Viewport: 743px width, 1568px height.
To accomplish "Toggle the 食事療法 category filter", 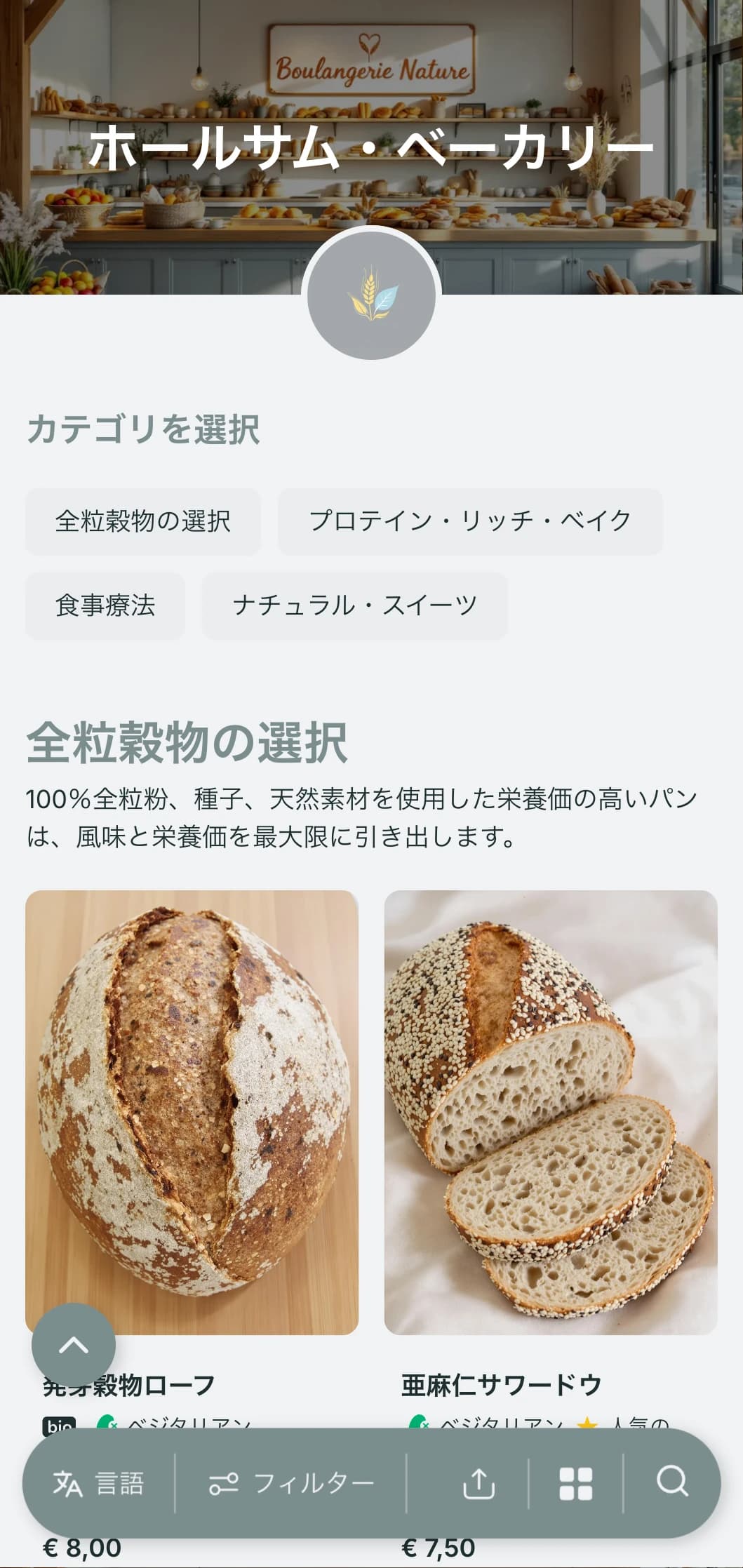I will point(104,606).
